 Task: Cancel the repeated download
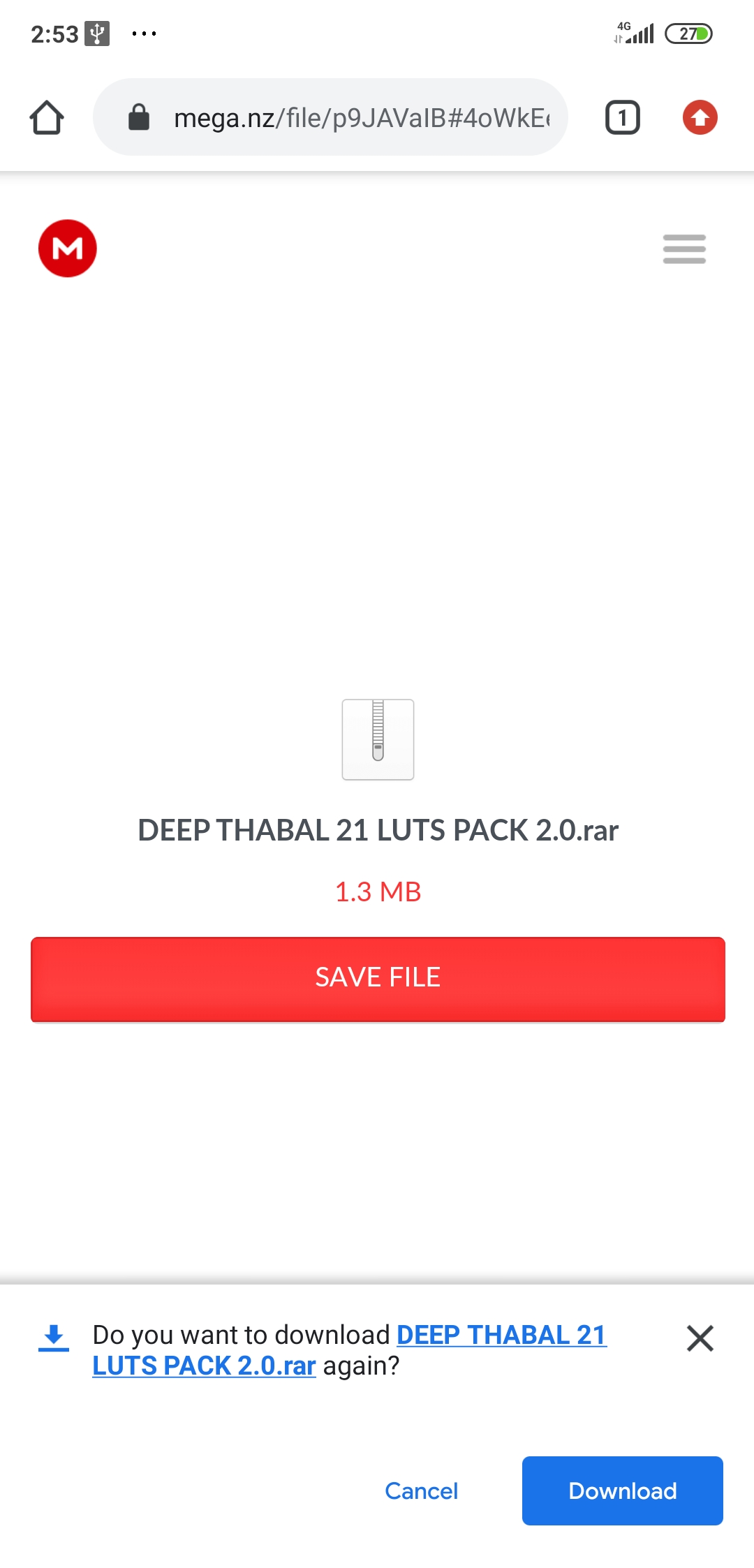coord(421,1491)
